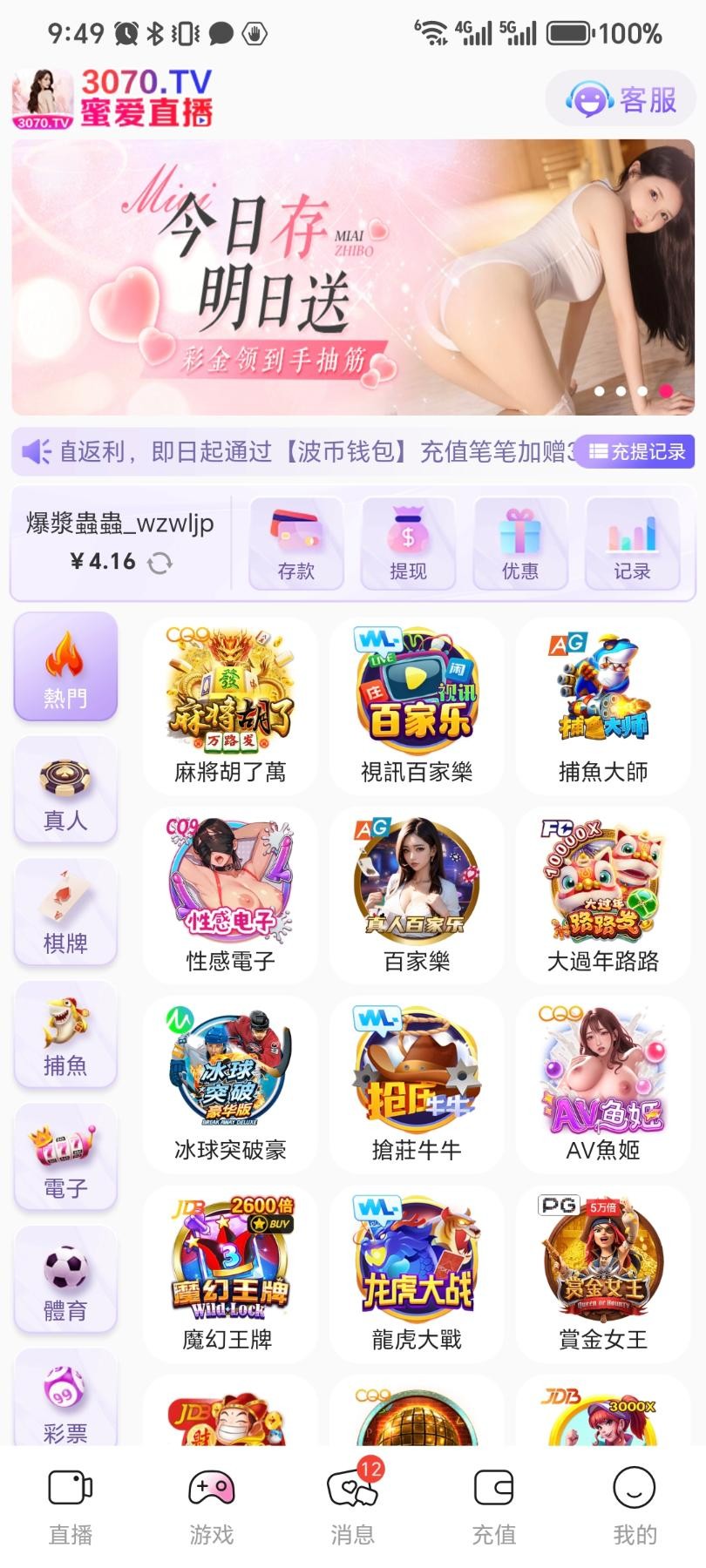Screen dimensions: 706x1568
Task: Tap the 存款 deposit button
Action: (x=296, y=544)
